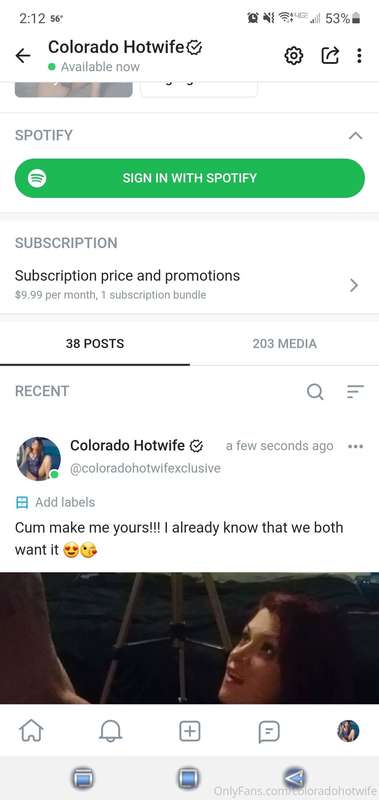
Task: Create a new post
Action: (x=189, y=732)
